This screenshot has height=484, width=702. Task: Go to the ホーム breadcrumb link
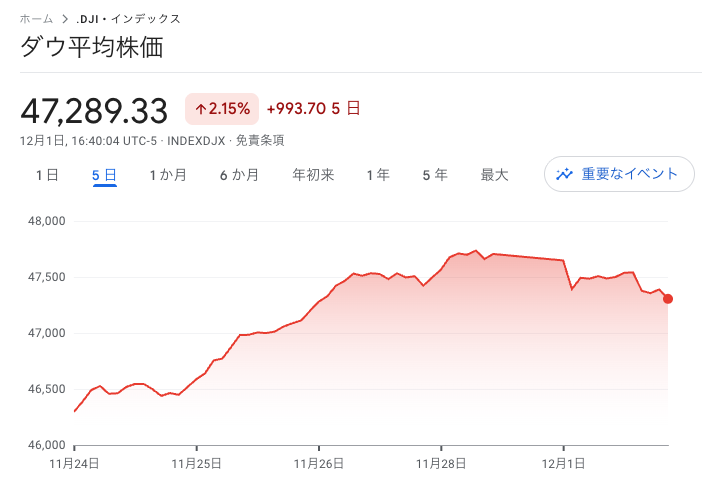(x=37, y=19)
